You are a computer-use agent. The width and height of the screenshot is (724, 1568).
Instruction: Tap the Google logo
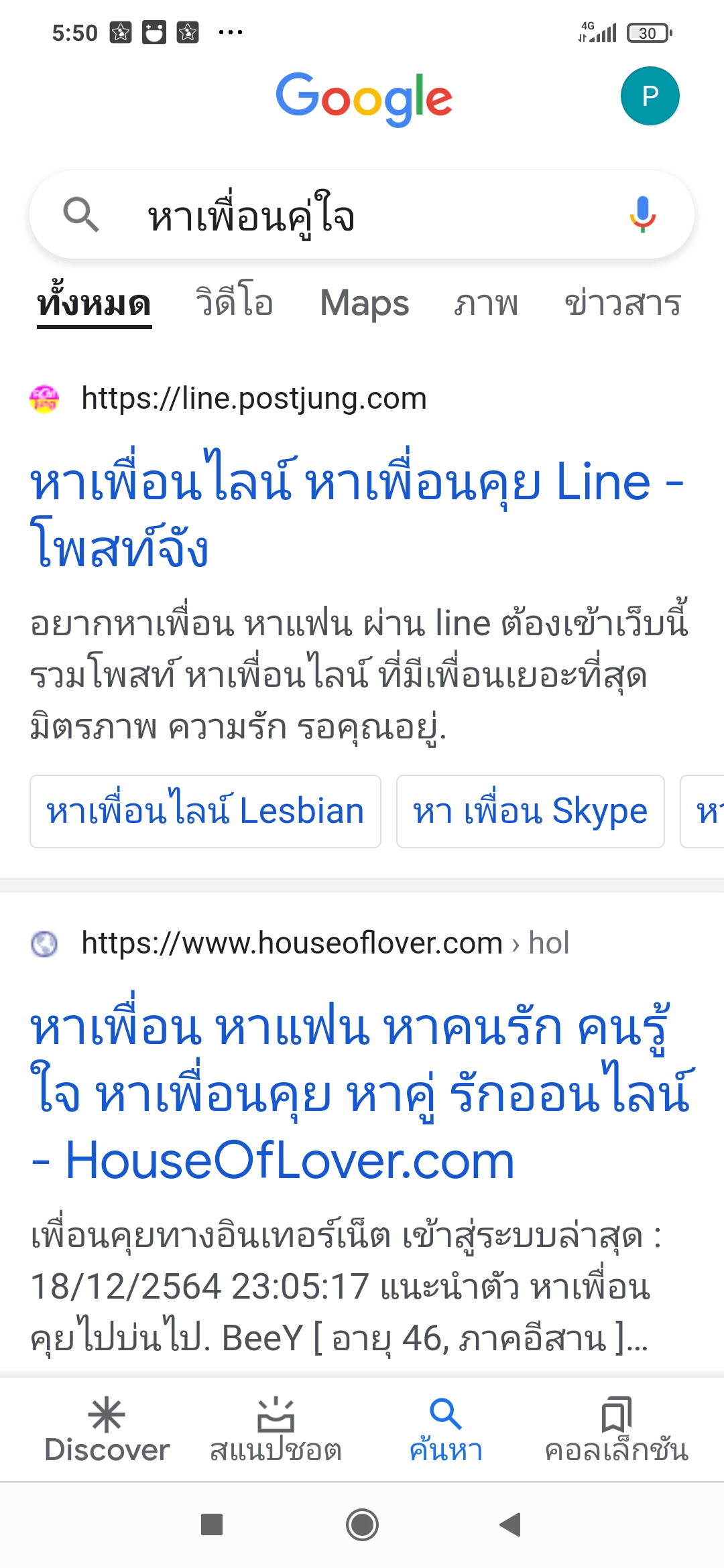coord(364,99)
